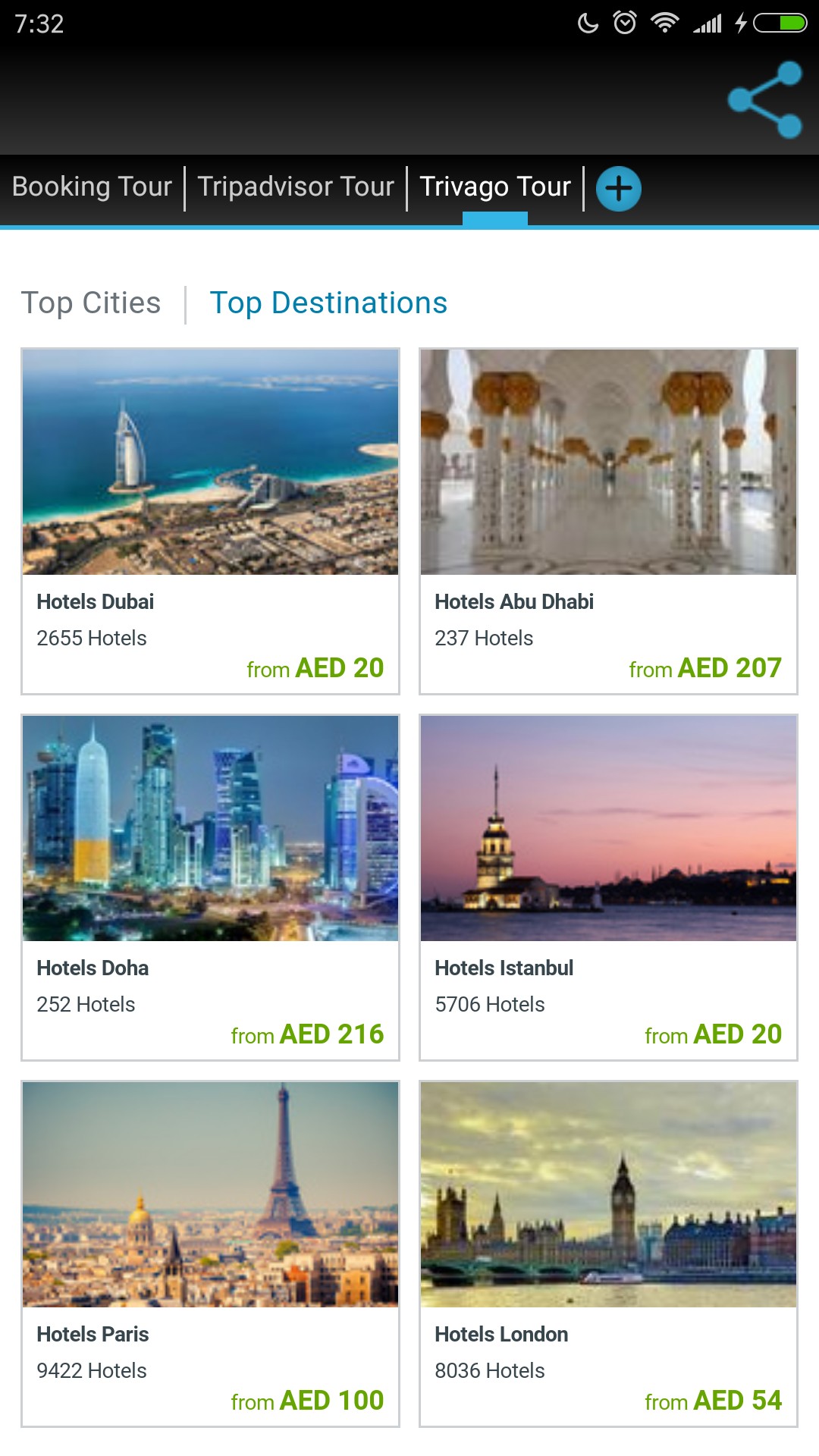Browse the Hotels Istanbul card
819x1456 pixels.
click(x=608, y=887)
